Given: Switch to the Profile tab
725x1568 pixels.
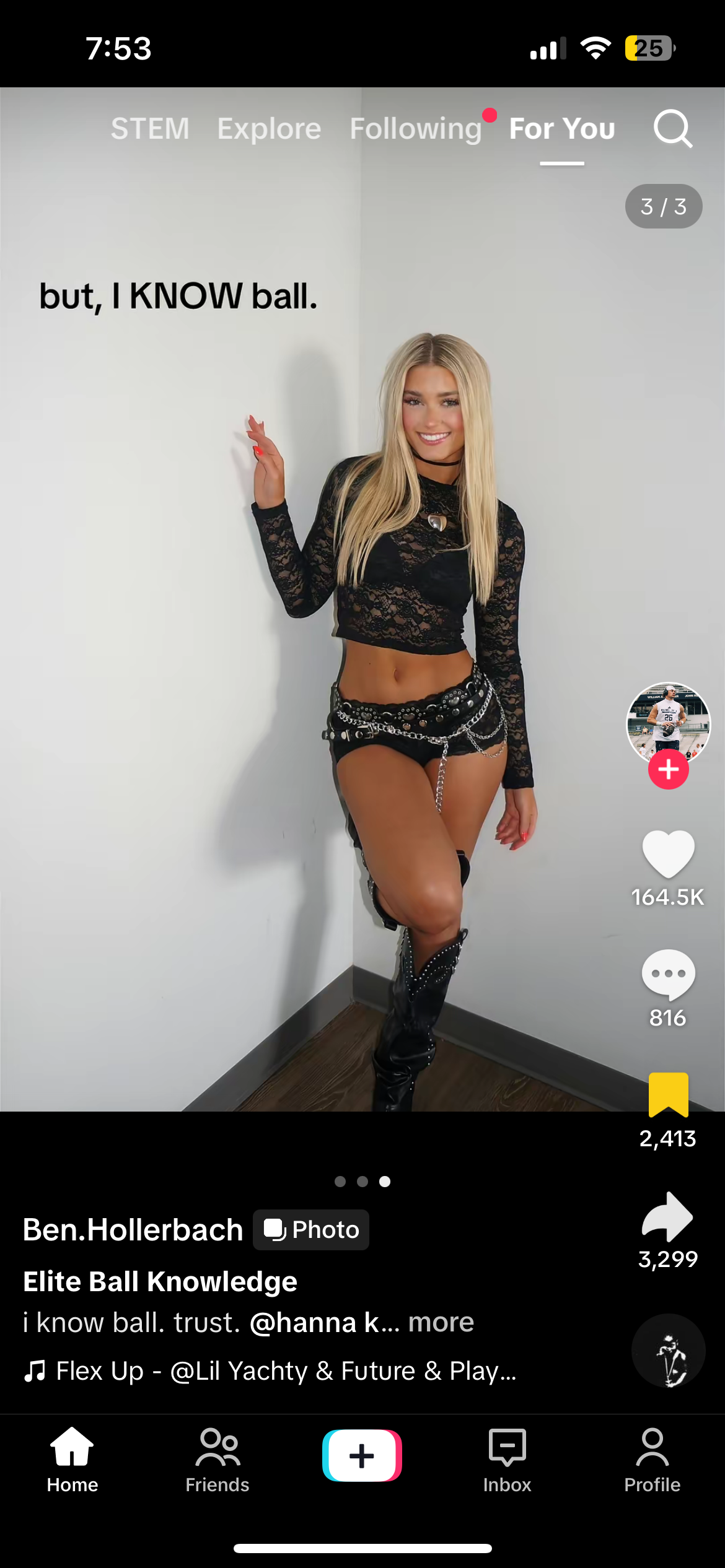Looking at the screenshot, I should coord(652,1458).
